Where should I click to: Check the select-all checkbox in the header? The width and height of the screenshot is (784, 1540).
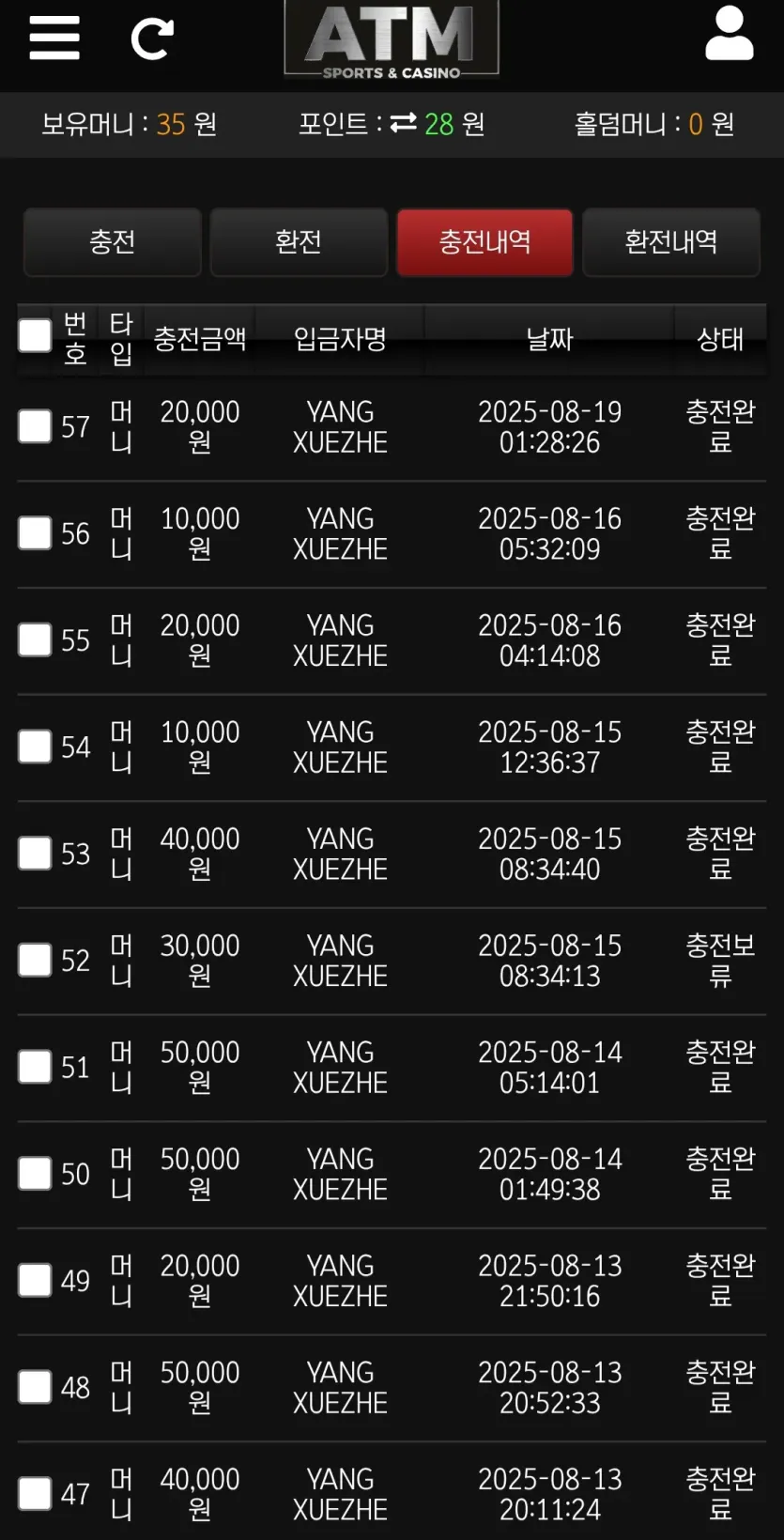point(35,335)
